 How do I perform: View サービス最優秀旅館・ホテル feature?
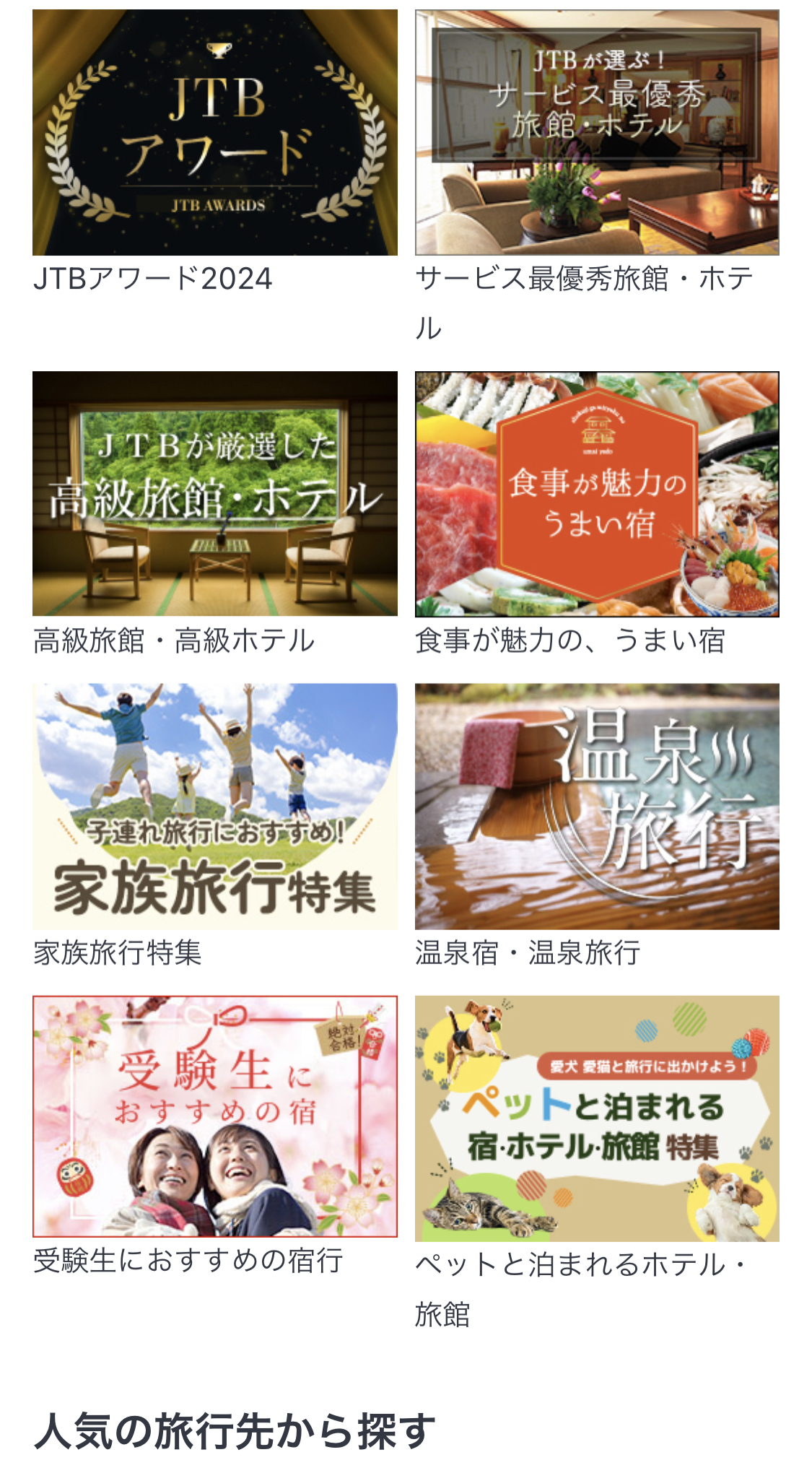[597, 133]
